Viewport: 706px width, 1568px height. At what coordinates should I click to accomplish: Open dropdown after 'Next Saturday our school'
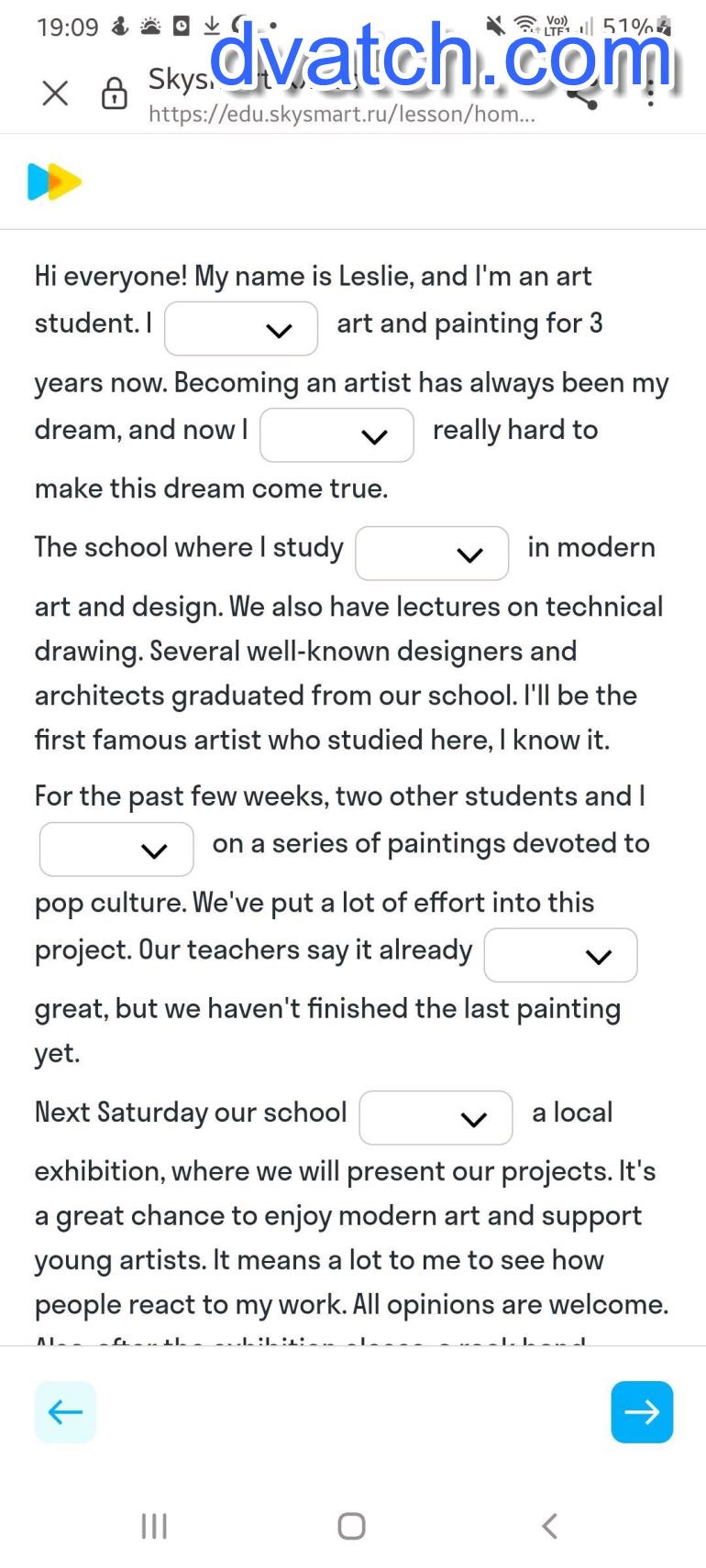[436, 1118]
